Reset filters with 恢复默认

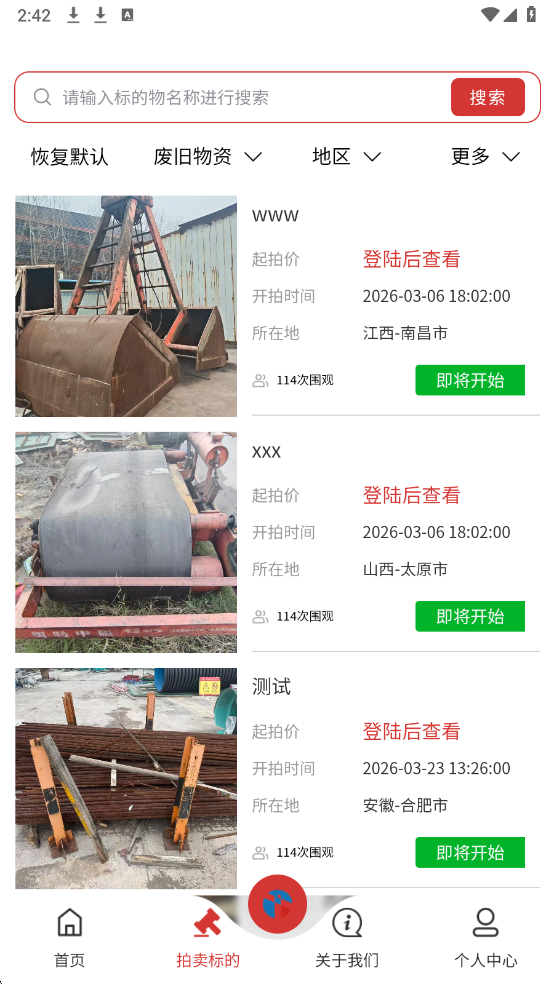pyautogui.click(x=70, y=156)
